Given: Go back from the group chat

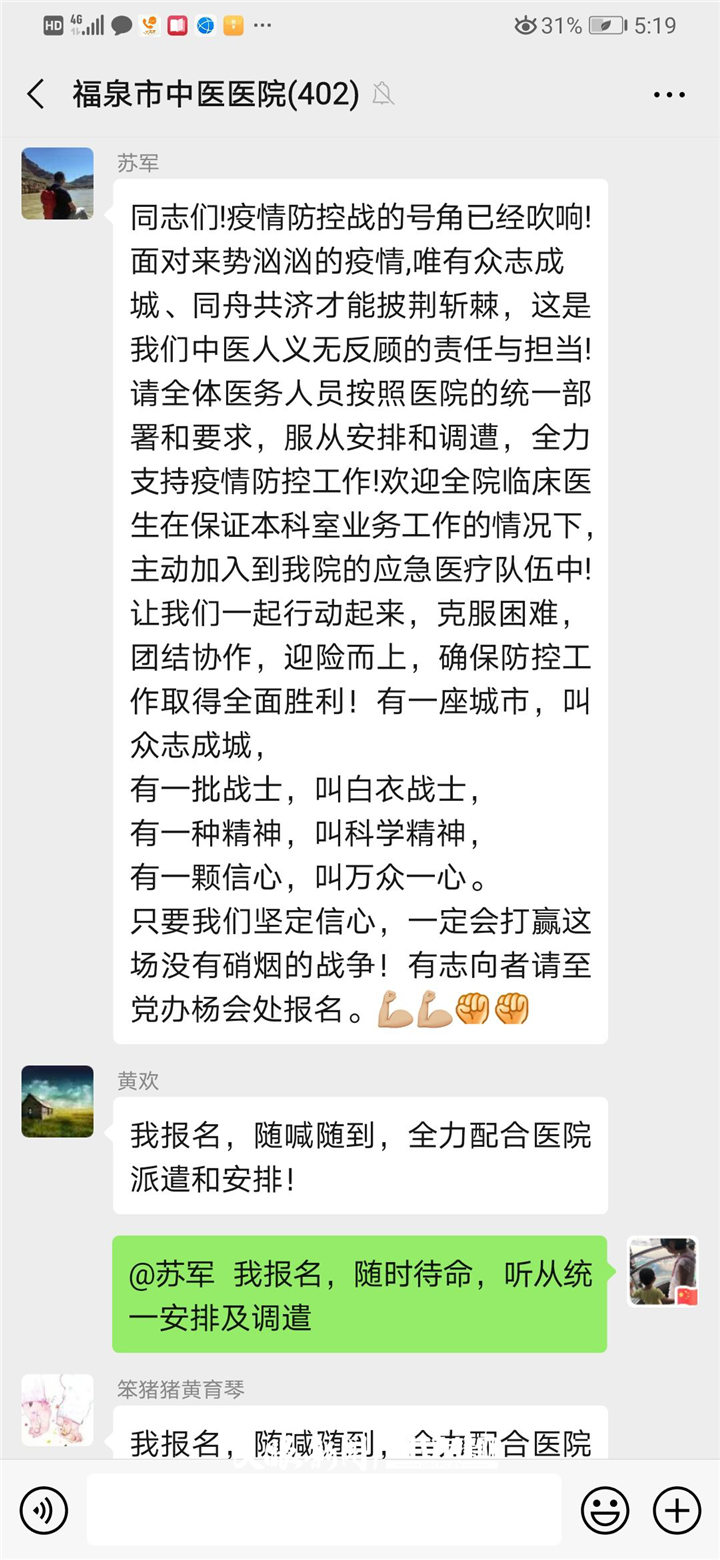Looking at the screenshot, I should coord(36,95).
